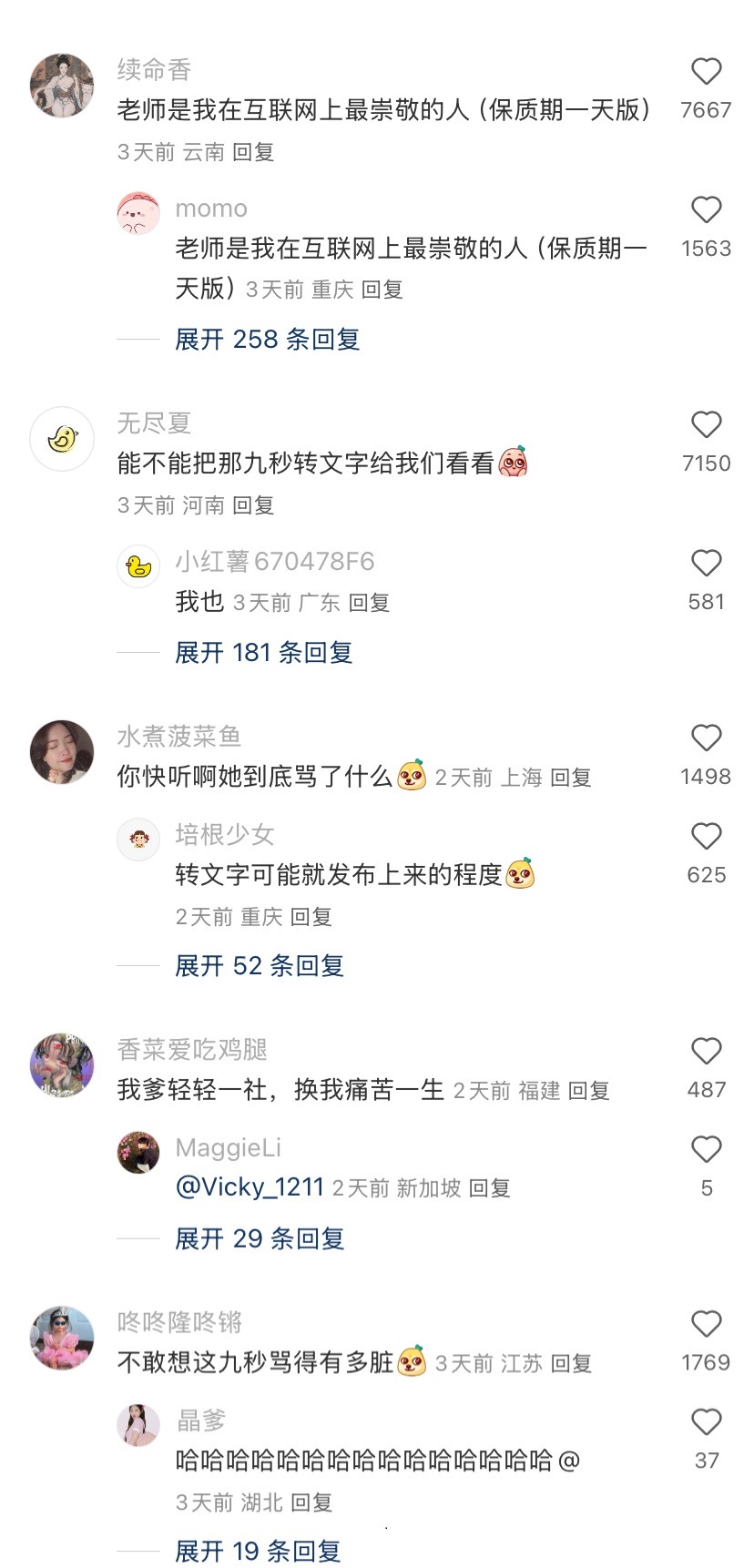Expand the 258 replies
The width and height of the screenshot is (754, 1568).
267,340
